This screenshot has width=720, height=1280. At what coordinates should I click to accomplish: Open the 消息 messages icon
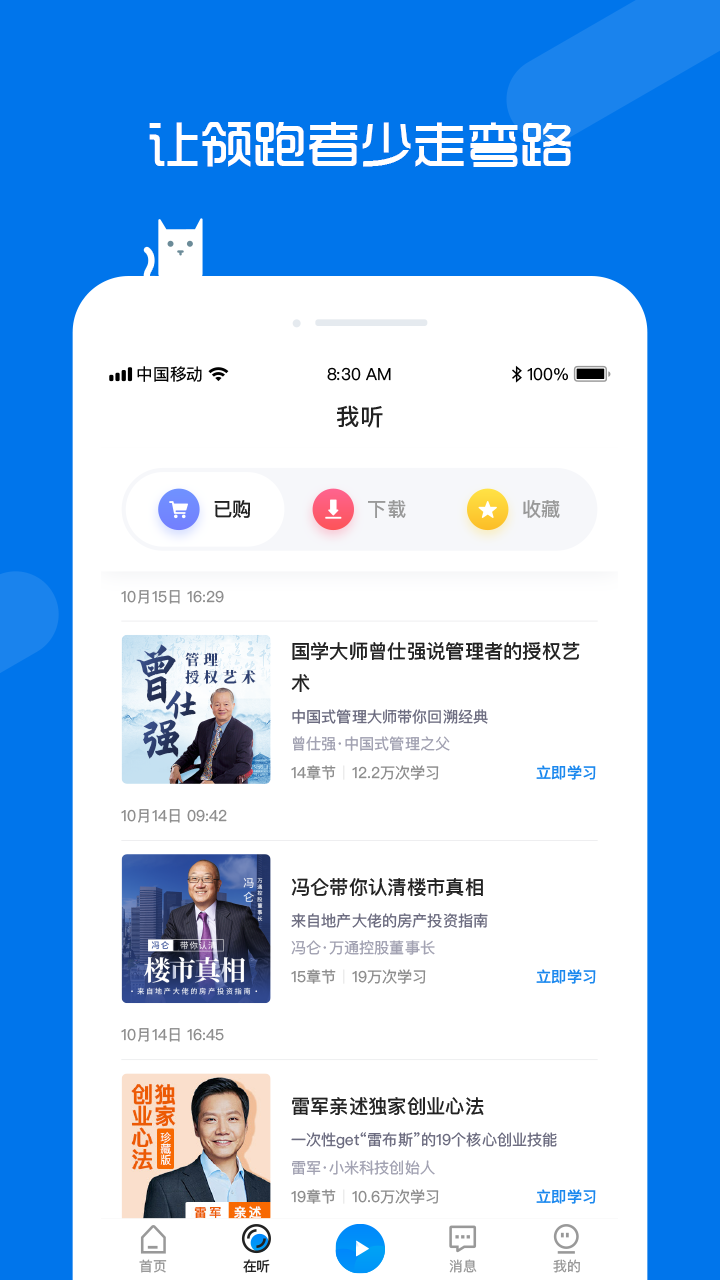pos(462,1240)
